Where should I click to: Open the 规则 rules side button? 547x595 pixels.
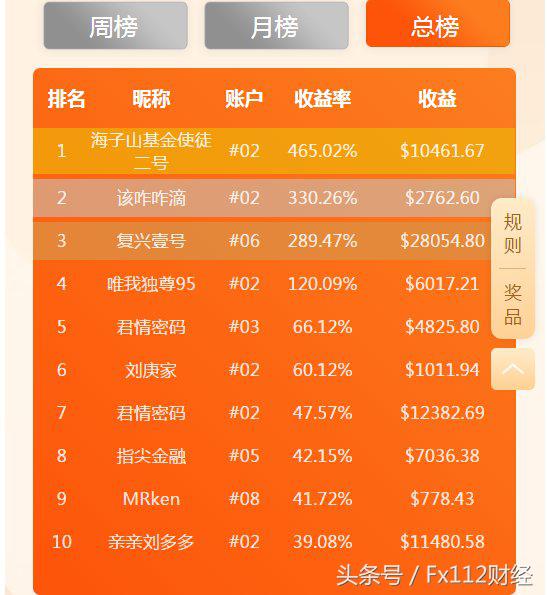click(512, 233)
